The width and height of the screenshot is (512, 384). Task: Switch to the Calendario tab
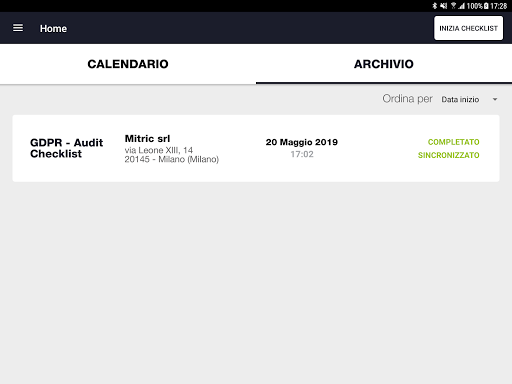[x=128, y=64]
